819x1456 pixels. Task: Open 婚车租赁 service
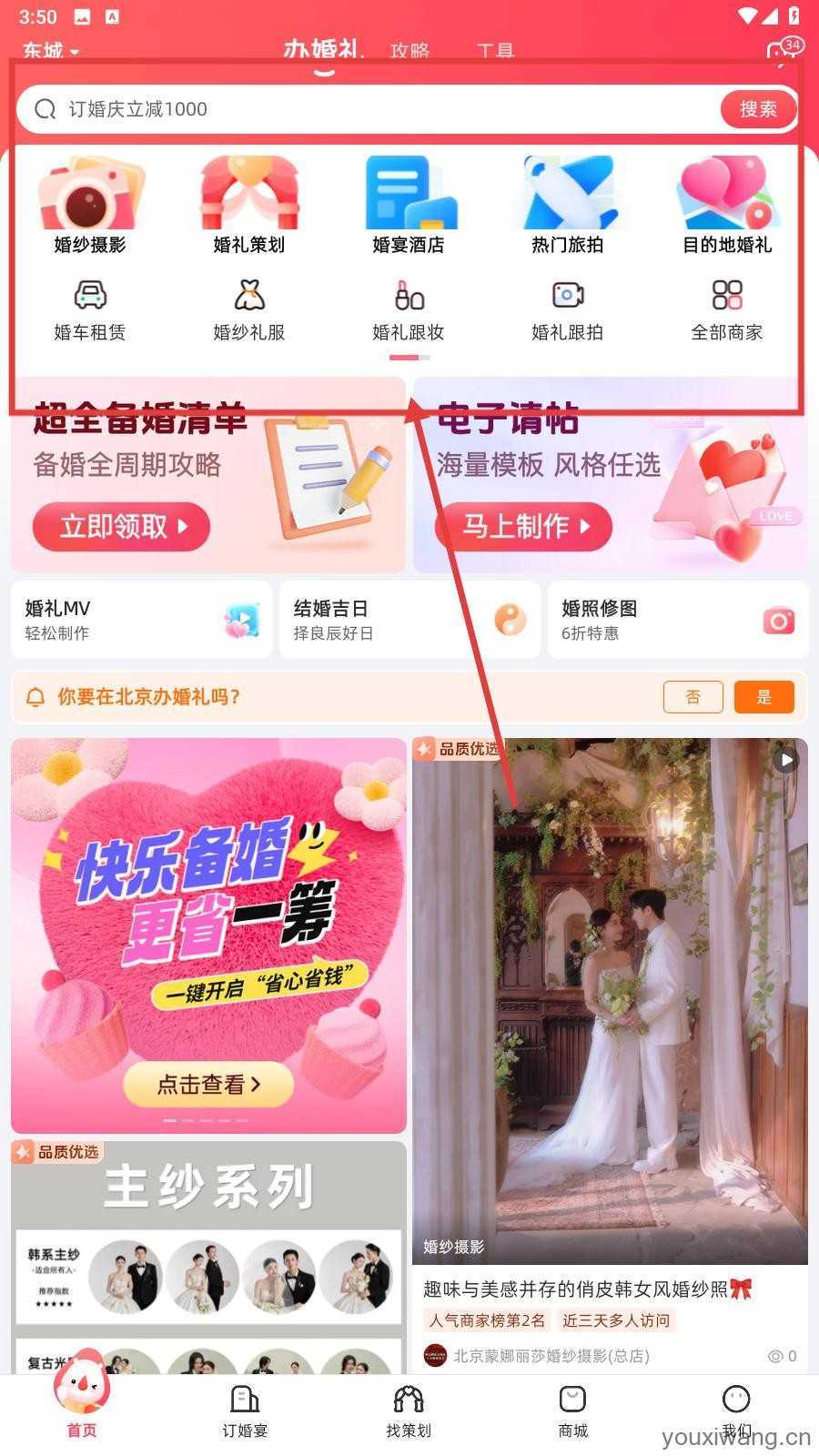coord(90,309)
